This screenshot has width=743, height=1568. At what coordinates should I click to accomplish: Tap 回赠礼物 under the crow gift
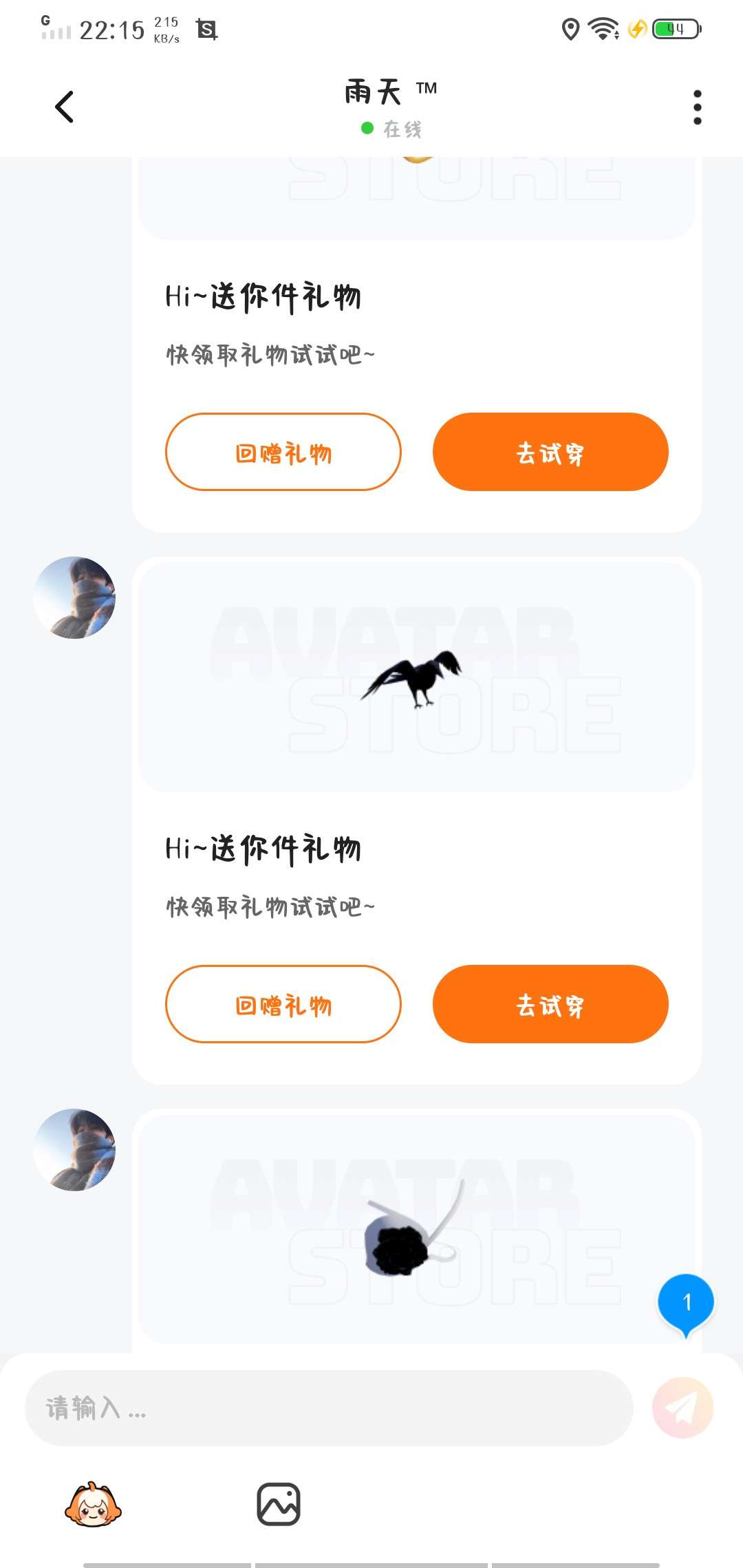pyautogui.click(x=283, y=1004)
